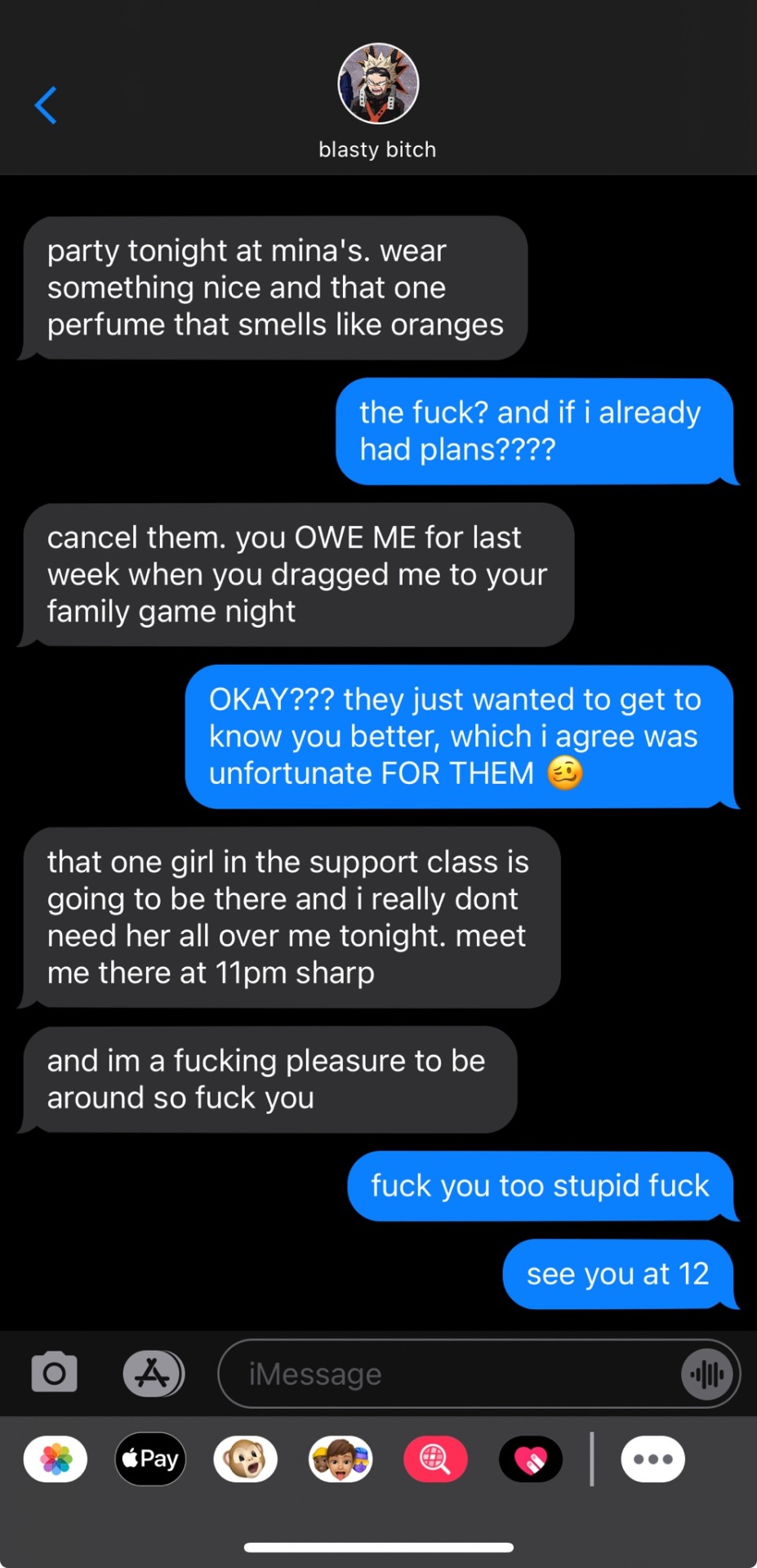The image size is (757, 1568).
Task: Open Memoji Stickers
Action: coord(341,1459)
